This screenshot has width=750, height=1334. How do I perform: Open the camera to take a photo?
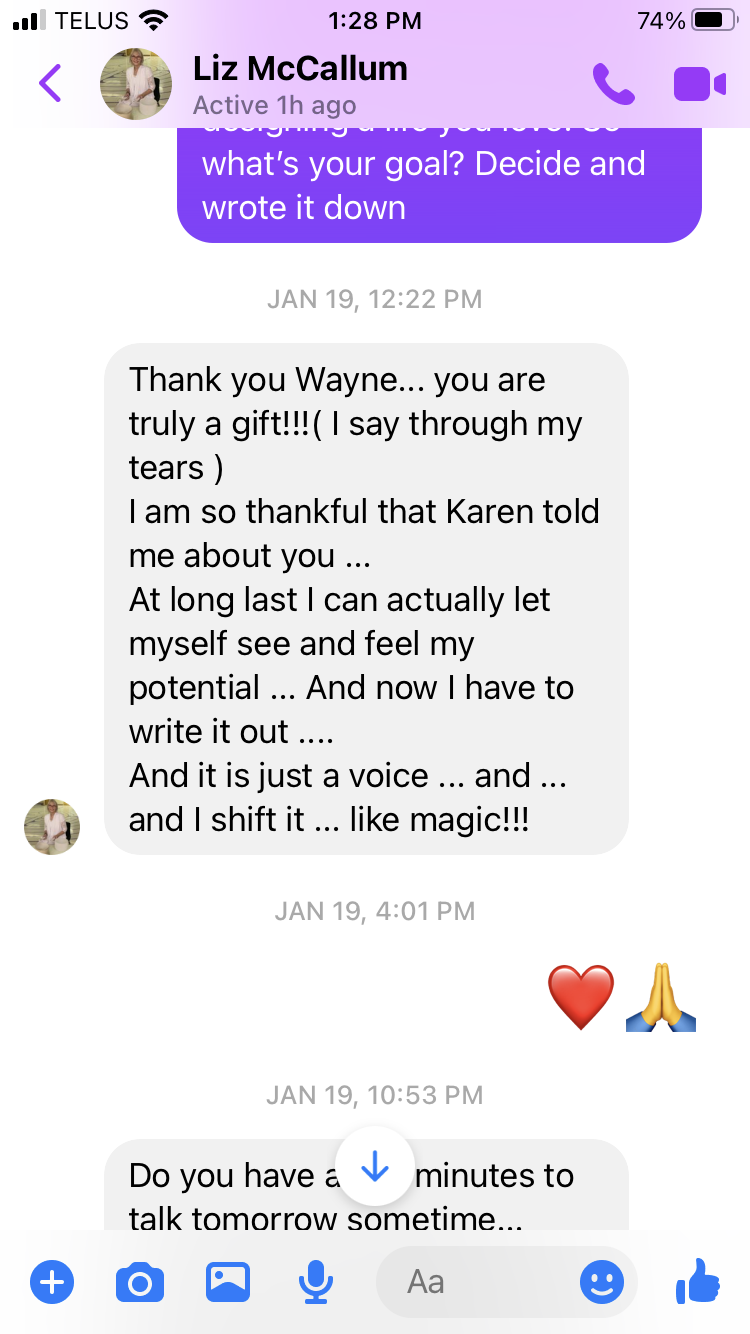(x=140, y=1281)
